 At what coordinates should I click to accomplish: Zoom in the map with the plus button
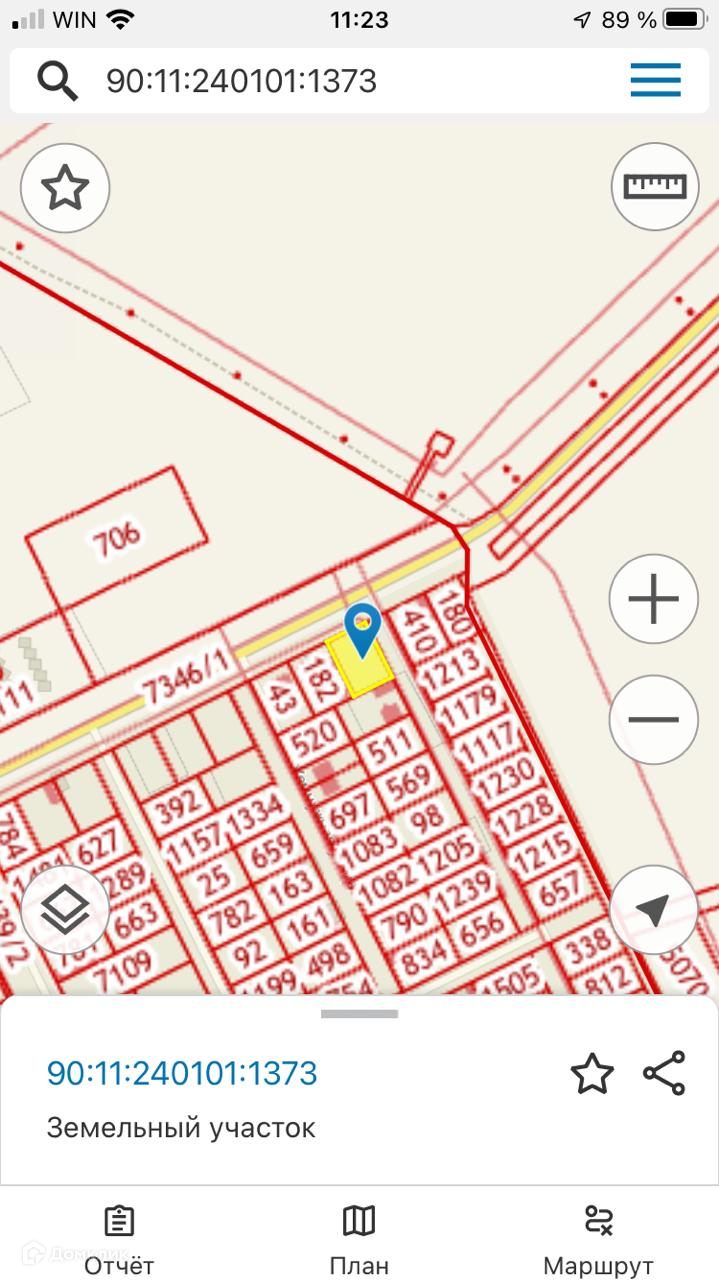click(x=653, y=600)
